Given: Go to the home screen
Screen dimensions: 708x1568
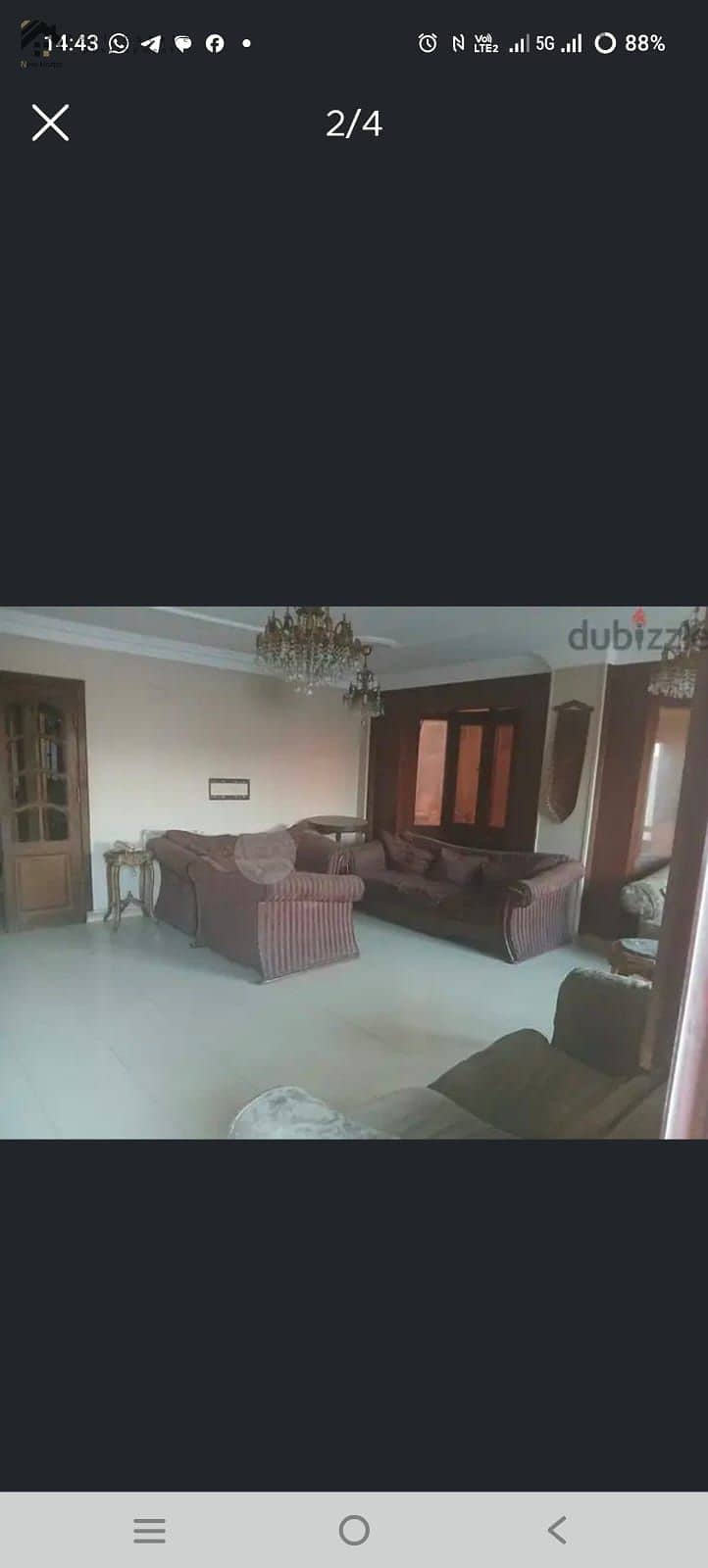Looking at the screenshot, I should [353, 1530].
